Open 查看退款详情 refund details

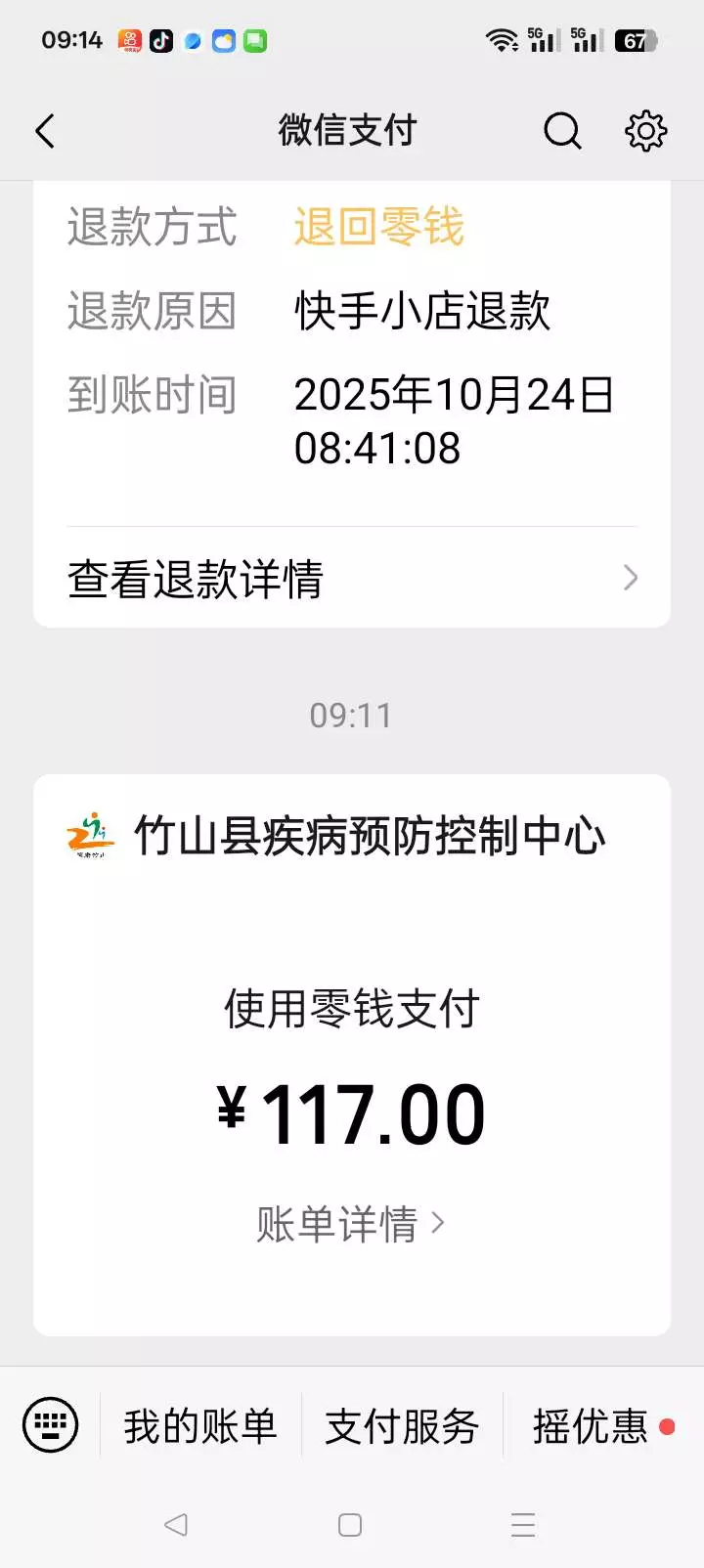coord(352,579)
